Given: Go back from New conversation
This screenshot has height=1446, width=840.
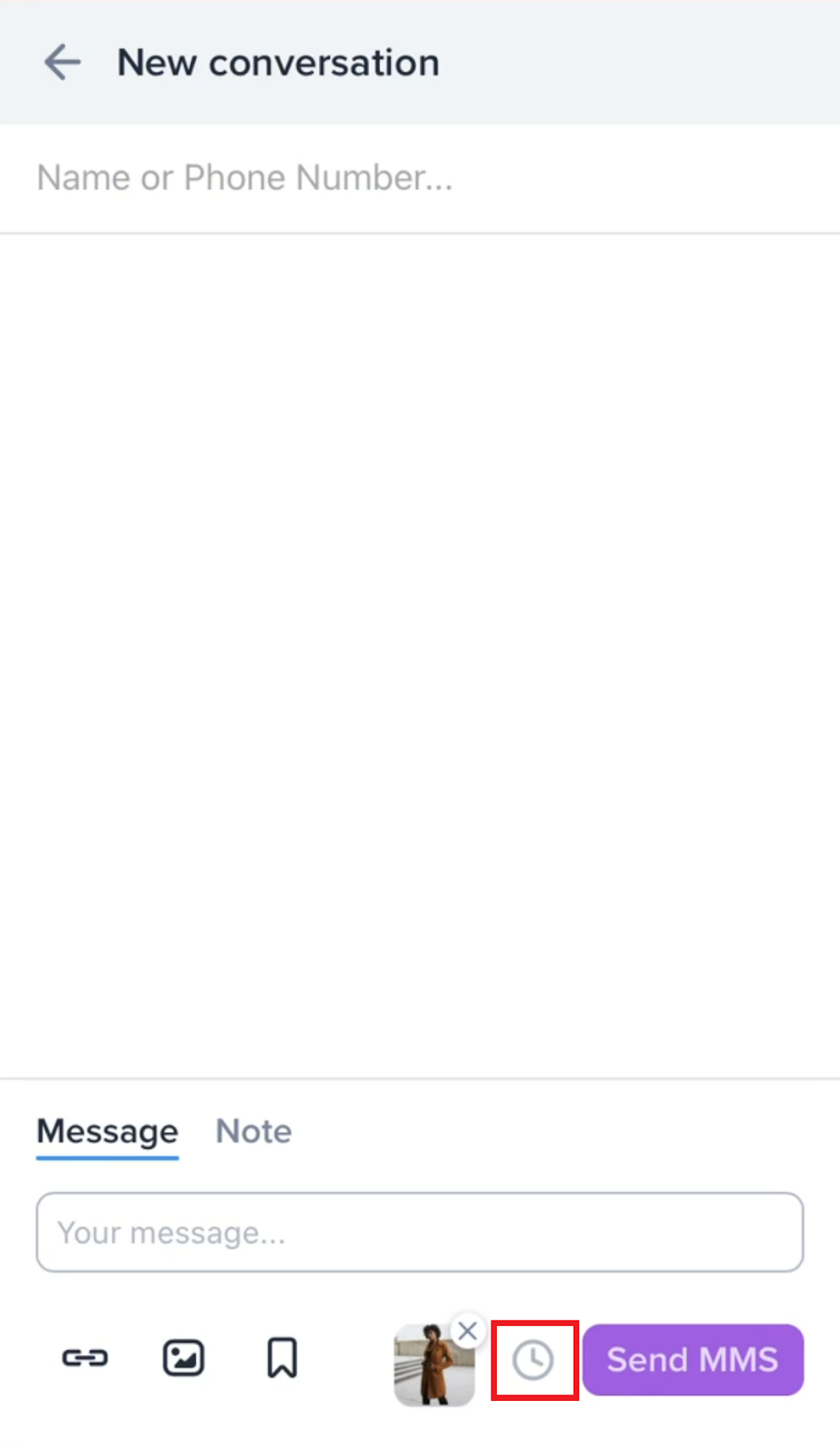Looking at the screenshot, I should pos(62,62).
